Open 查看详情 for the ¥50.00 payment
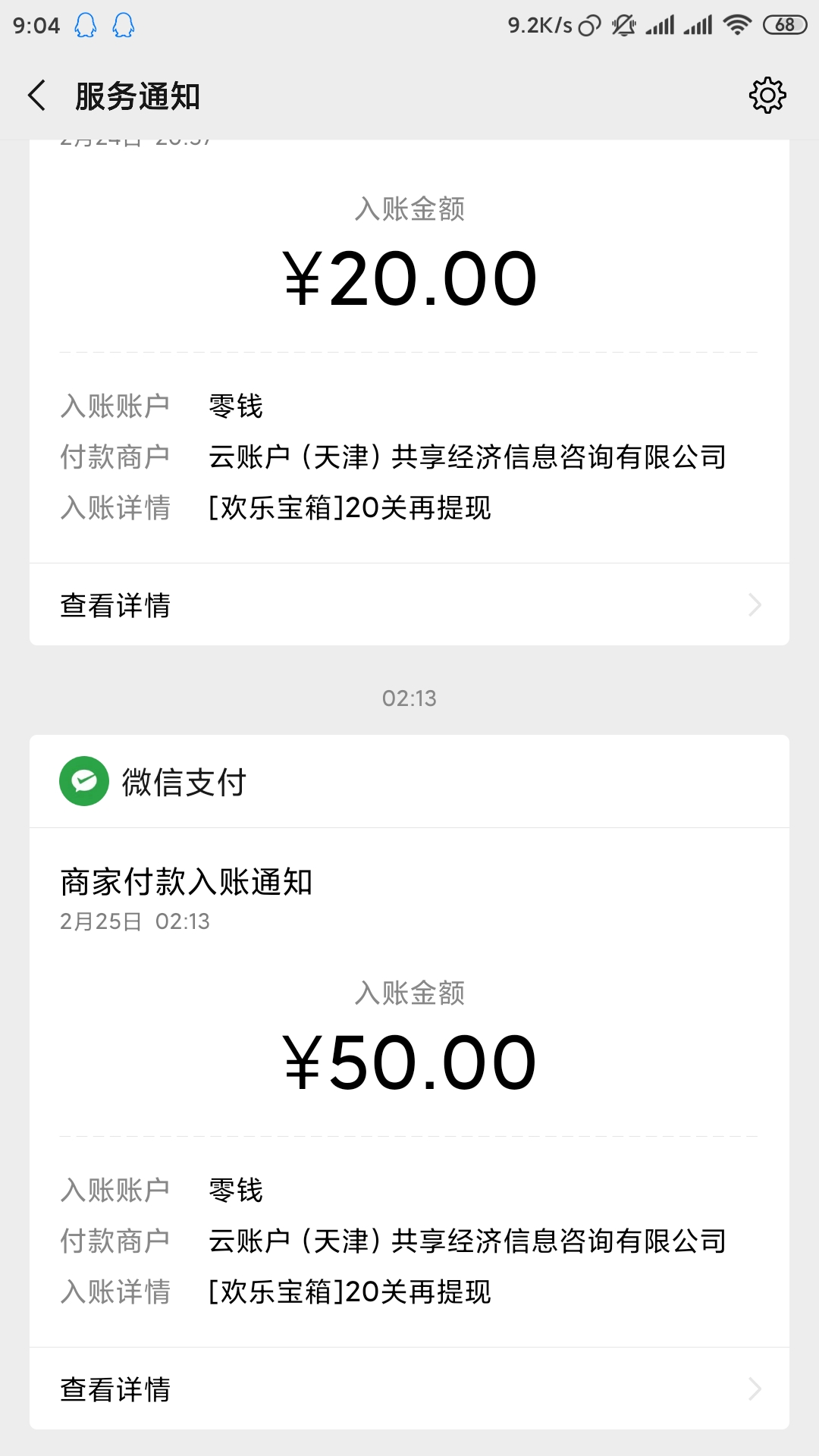The height and width of the screenshot is (1456, 819). [x=409, y=1389]
